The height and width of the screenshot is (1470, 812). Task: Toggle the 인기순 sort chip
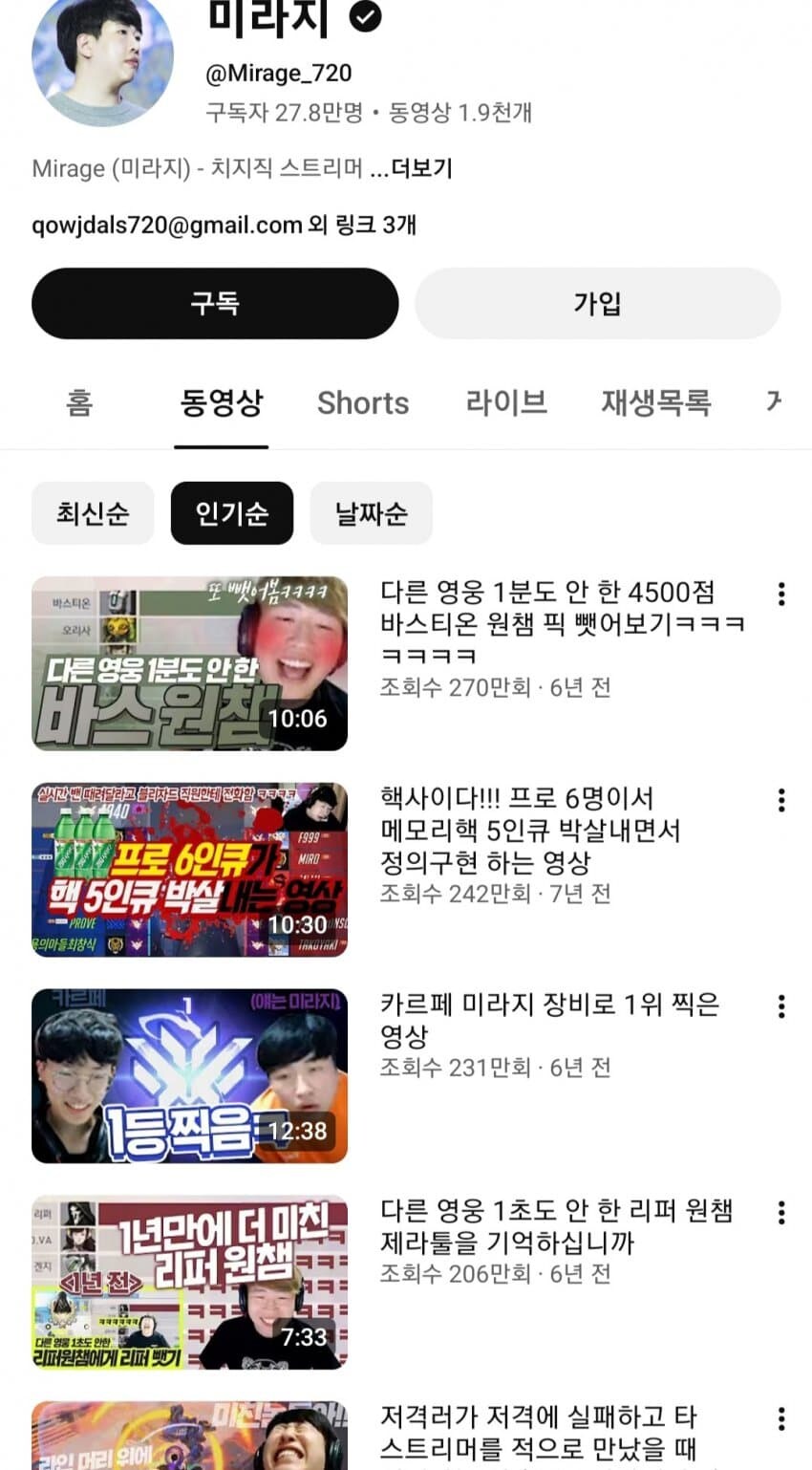click(x=231, y=513)
